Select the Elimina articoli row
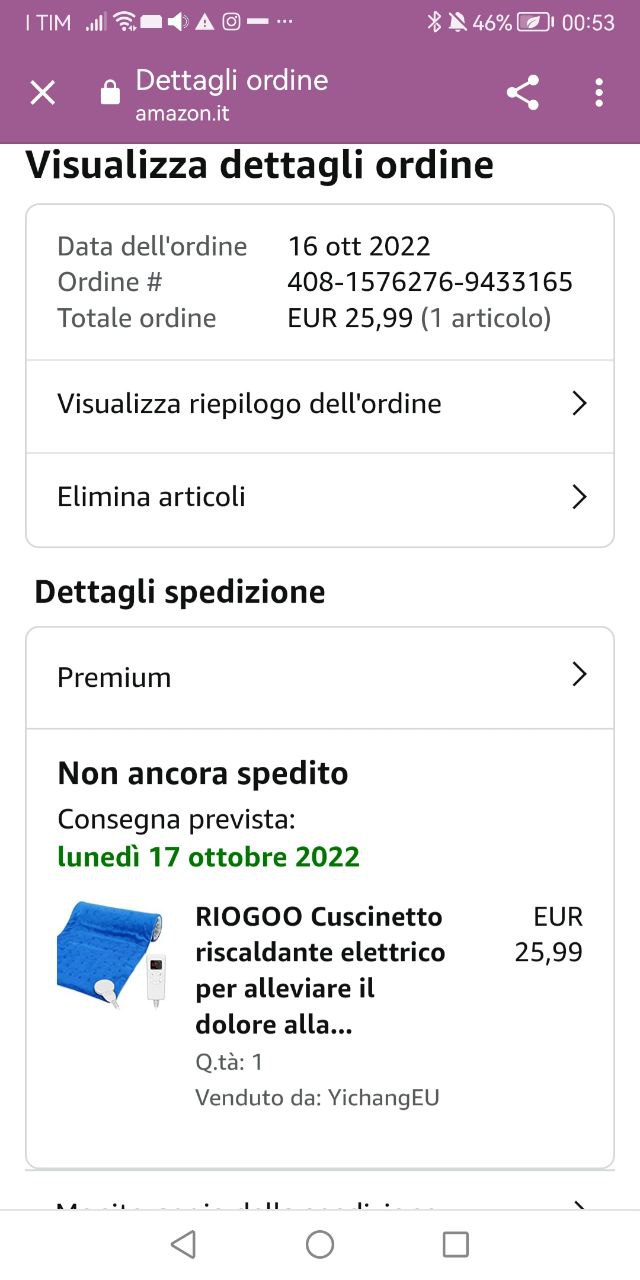 point(320,498)
